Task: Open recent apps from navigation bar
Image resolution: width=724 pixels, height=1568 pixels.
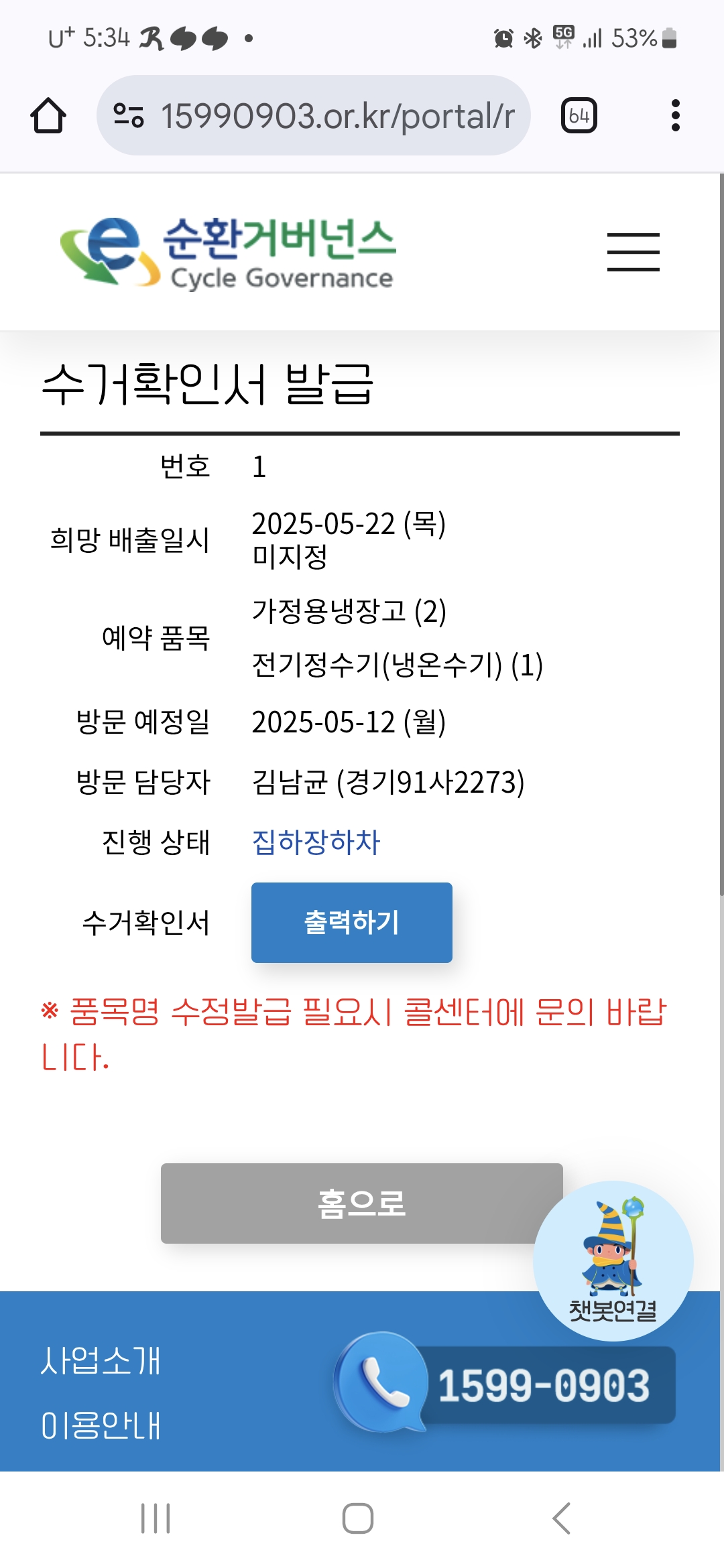Action: (x=156, y=1518)
